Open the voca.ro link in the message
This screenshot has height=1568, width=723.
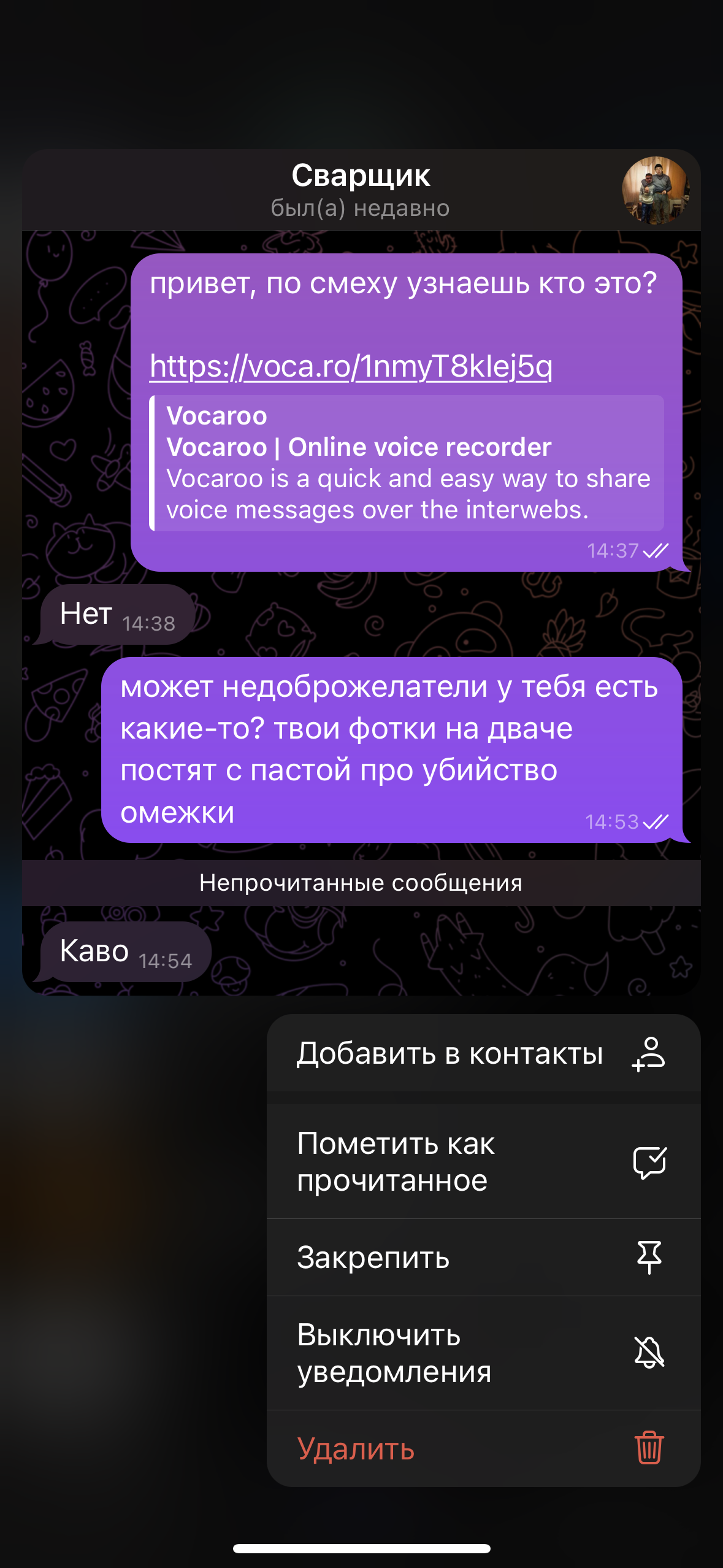(351, 367)
